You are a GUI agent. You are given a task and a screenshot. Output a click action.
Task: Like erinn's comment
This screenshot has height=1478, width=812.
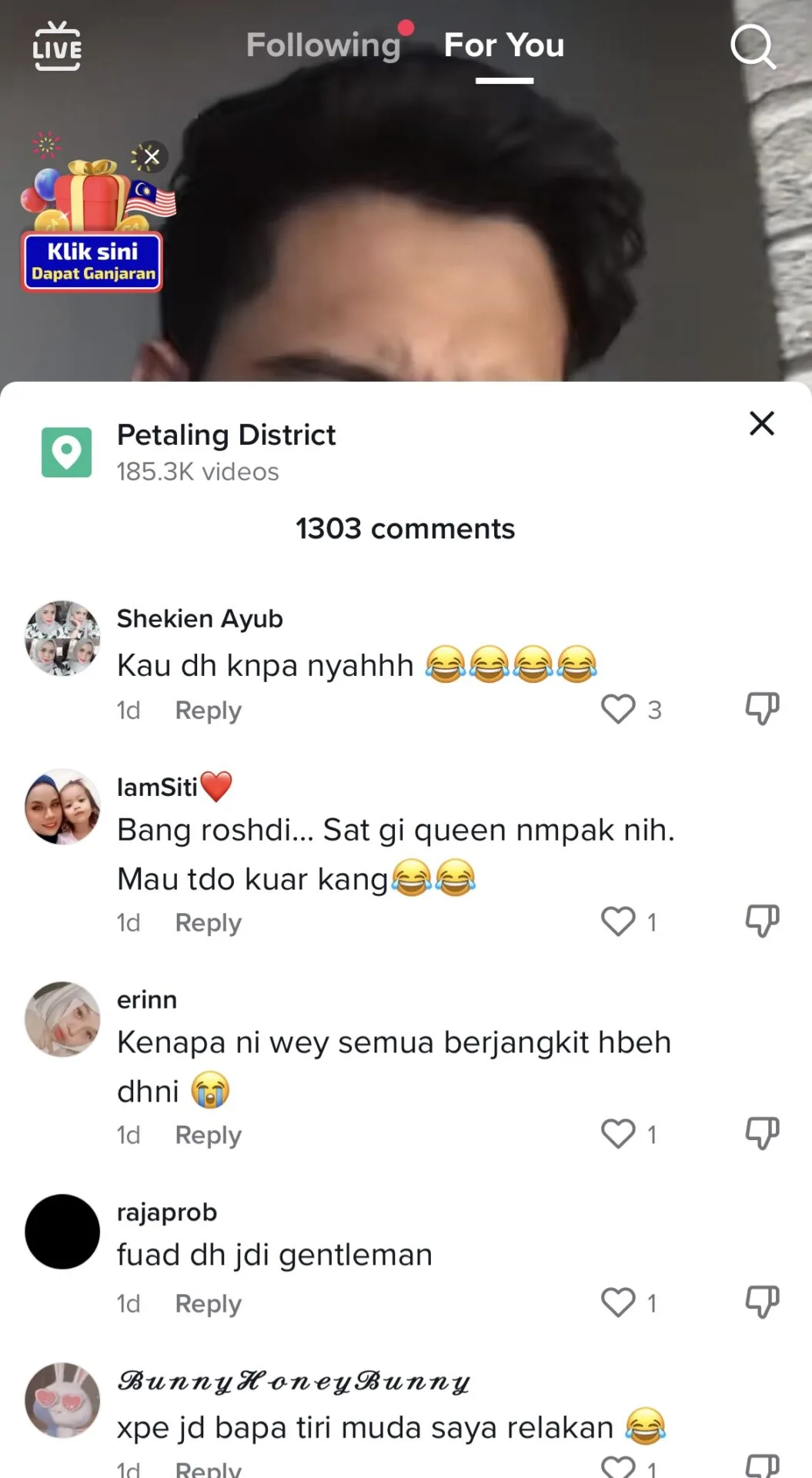click(618, 1134)
